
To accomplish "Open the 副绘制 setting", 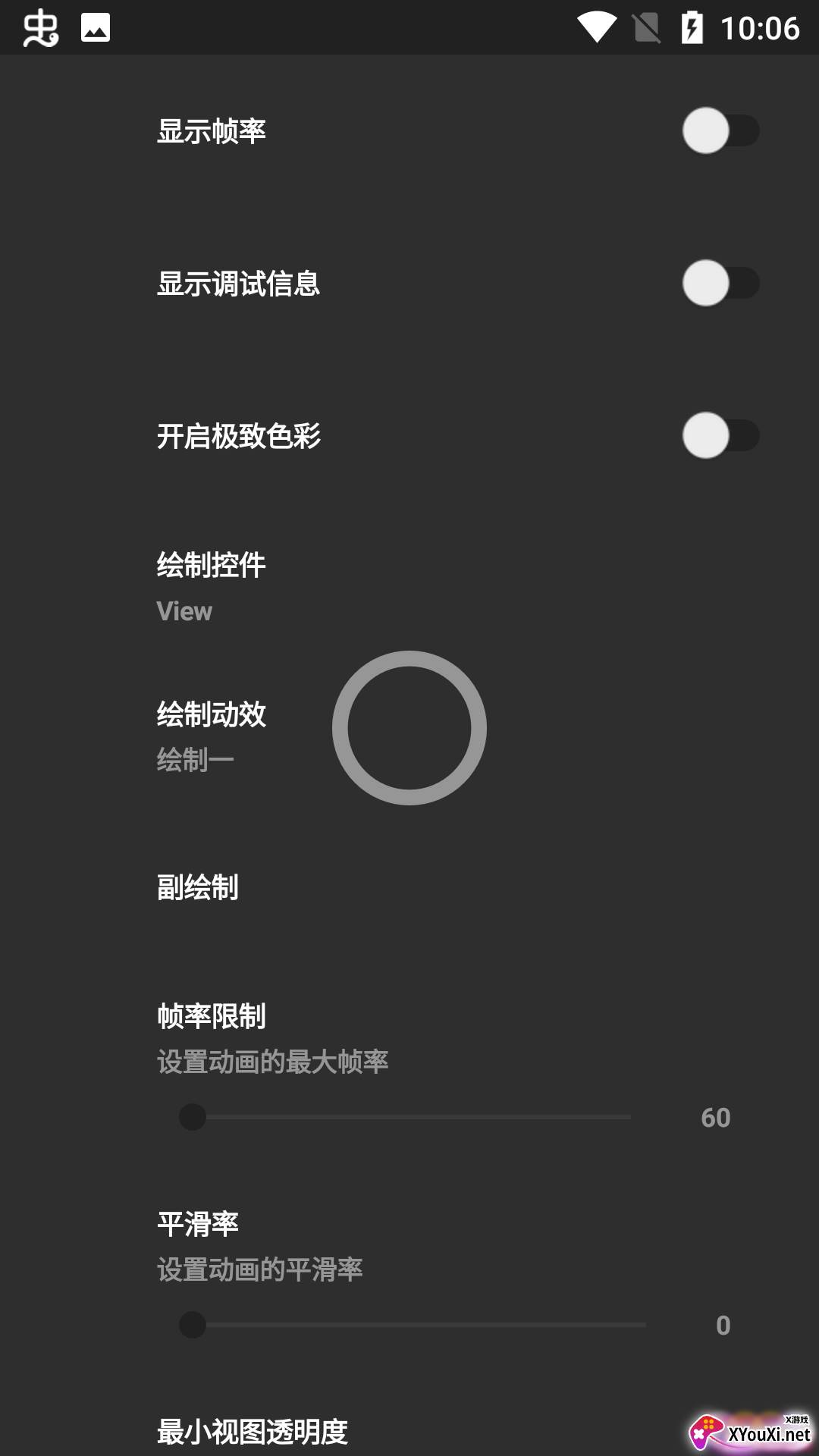I will point(198,887).
